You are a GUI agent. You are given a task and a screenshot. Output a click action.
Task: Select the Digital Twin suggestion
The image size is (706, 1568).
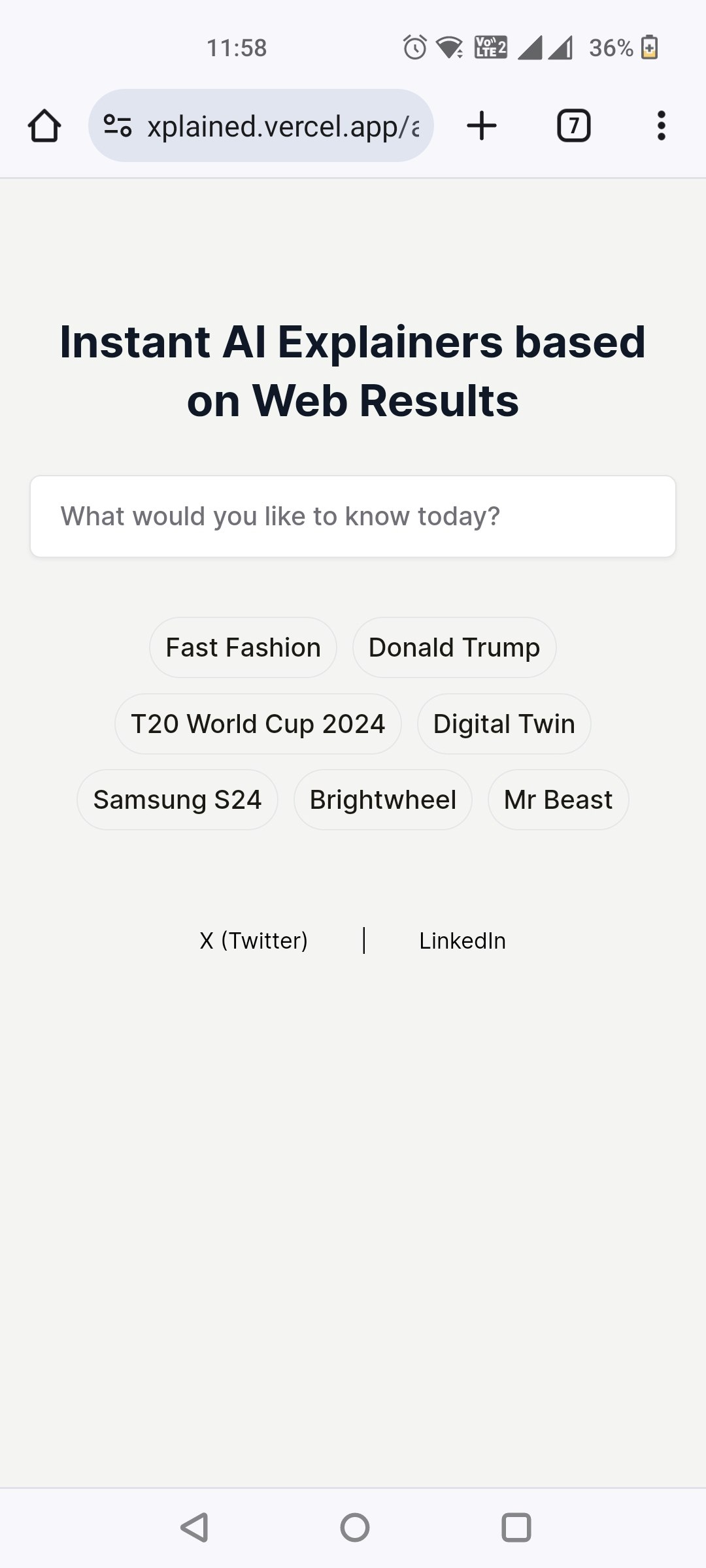pyautogui.click(x=504, y=724)
